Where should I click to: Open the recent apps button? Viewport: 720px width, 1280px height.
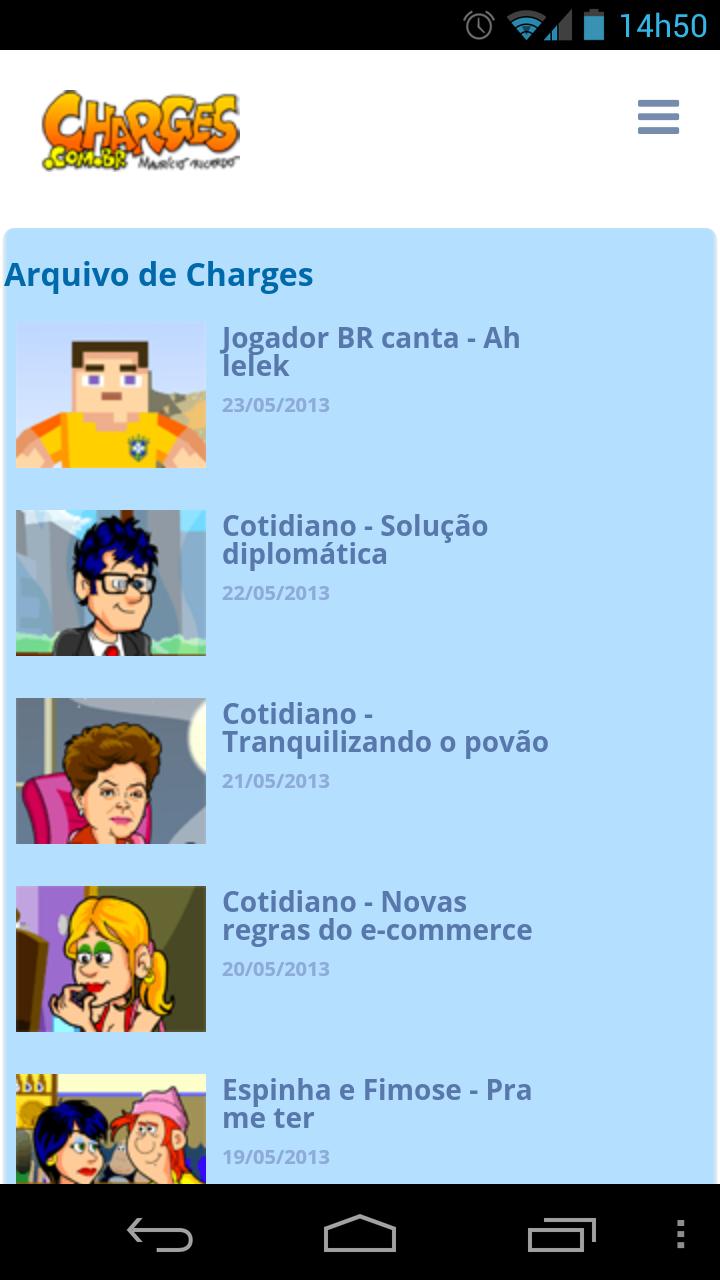click(561, 1235)
